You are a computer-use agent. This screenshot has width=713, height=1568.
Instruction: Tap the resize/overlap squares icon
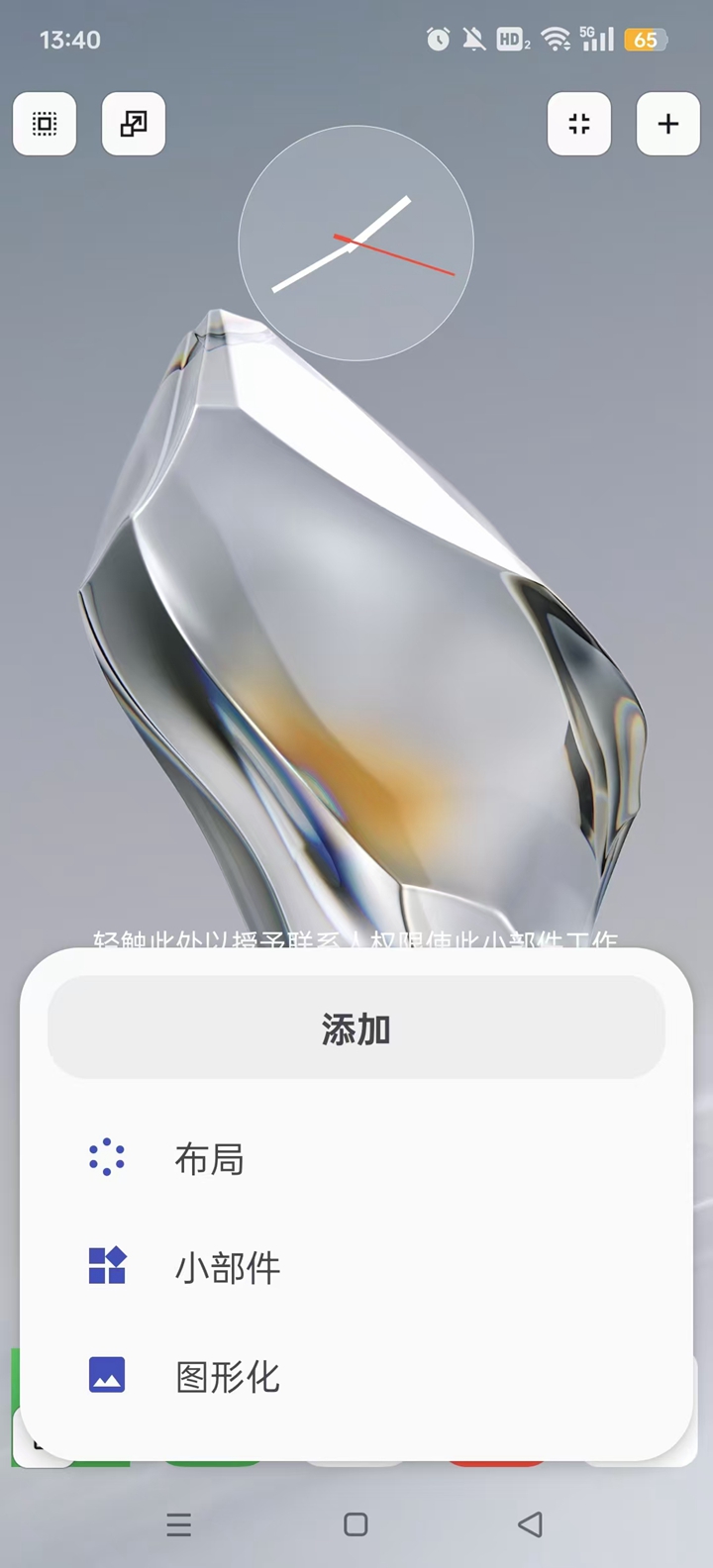click(134, 124)
